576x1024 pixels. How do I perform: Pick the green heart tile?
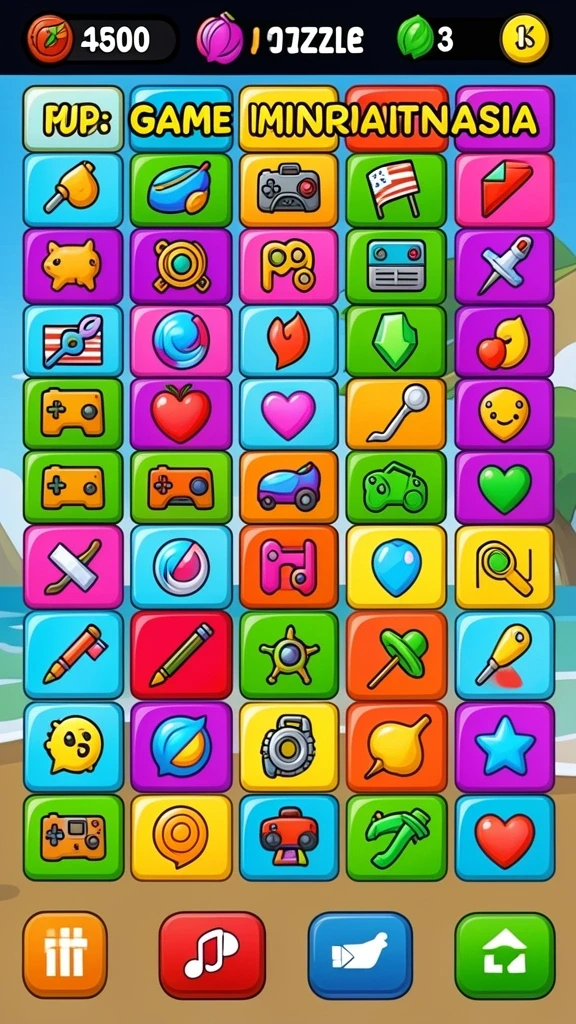click(504, 487)
